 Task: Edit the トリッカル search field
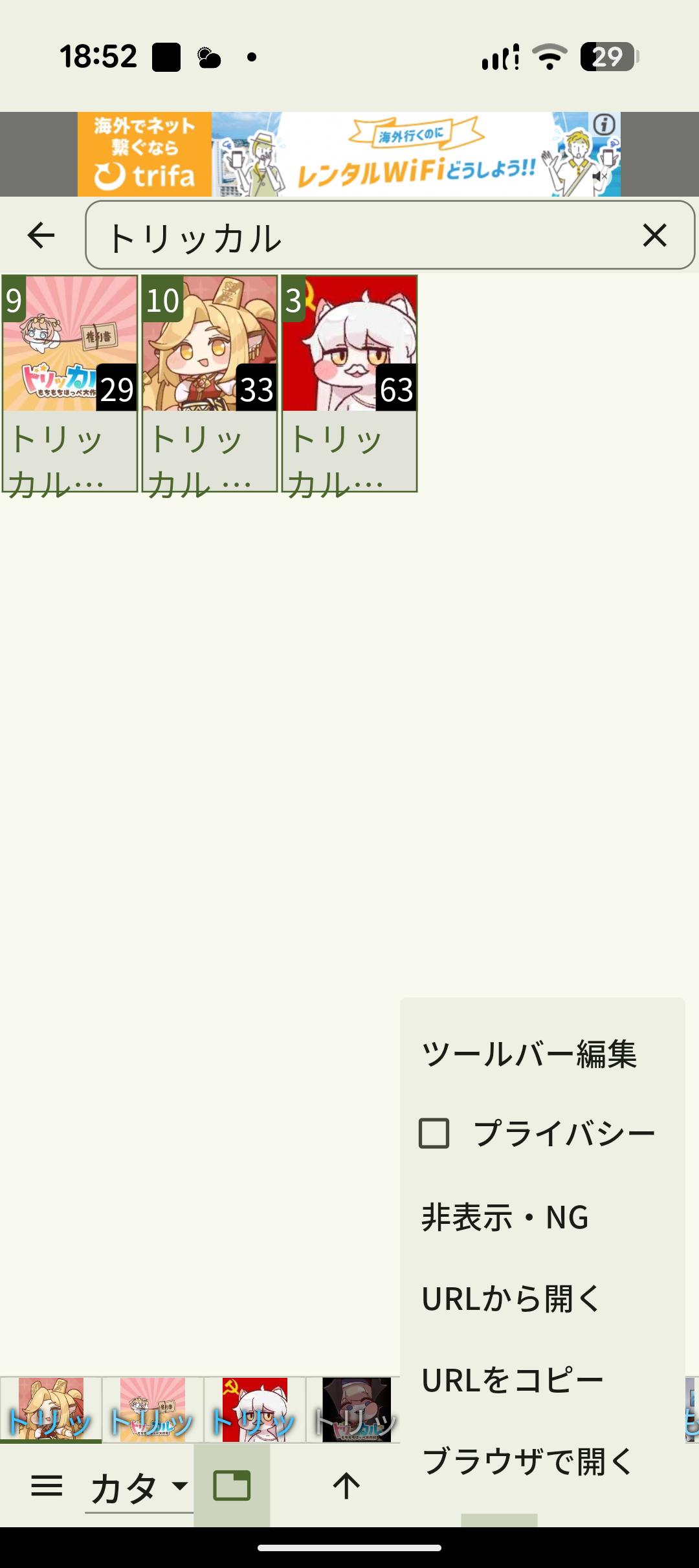[x=362, y=235]
